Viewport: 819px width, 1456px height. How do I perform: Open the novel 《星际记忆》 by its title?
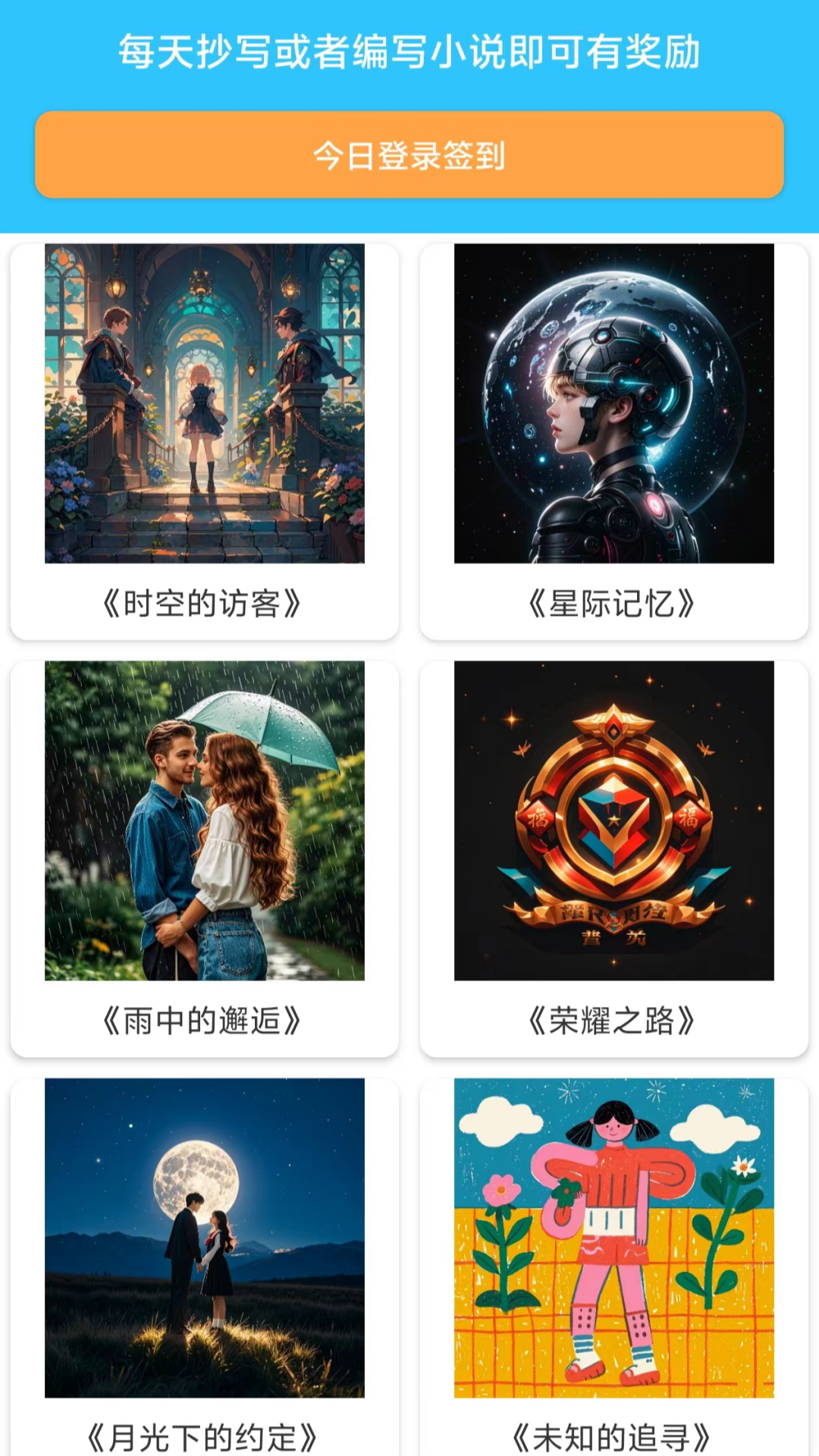(614, 603)
